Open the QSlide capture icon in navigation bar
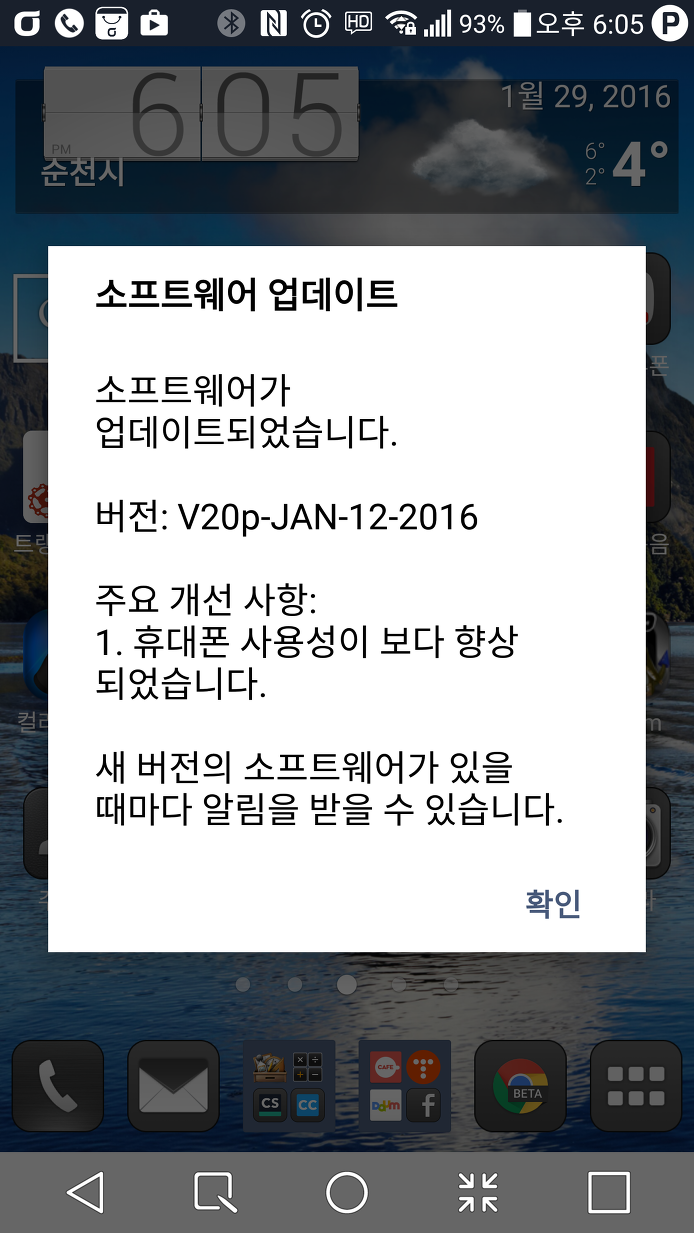The width and height of the screenshot is (694, 1233). [x=216, y=1192]
